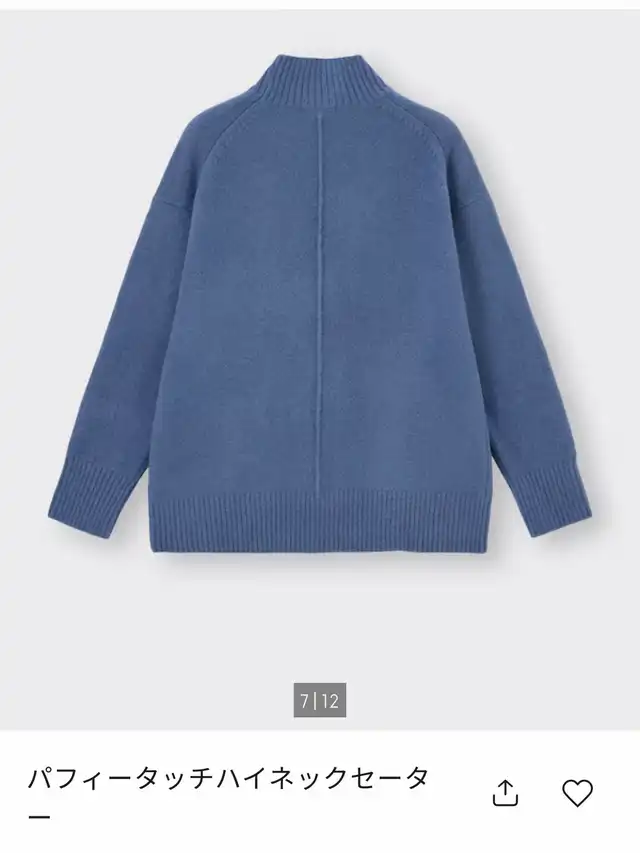Add the sweater to favorites with heart

(577, 793)
